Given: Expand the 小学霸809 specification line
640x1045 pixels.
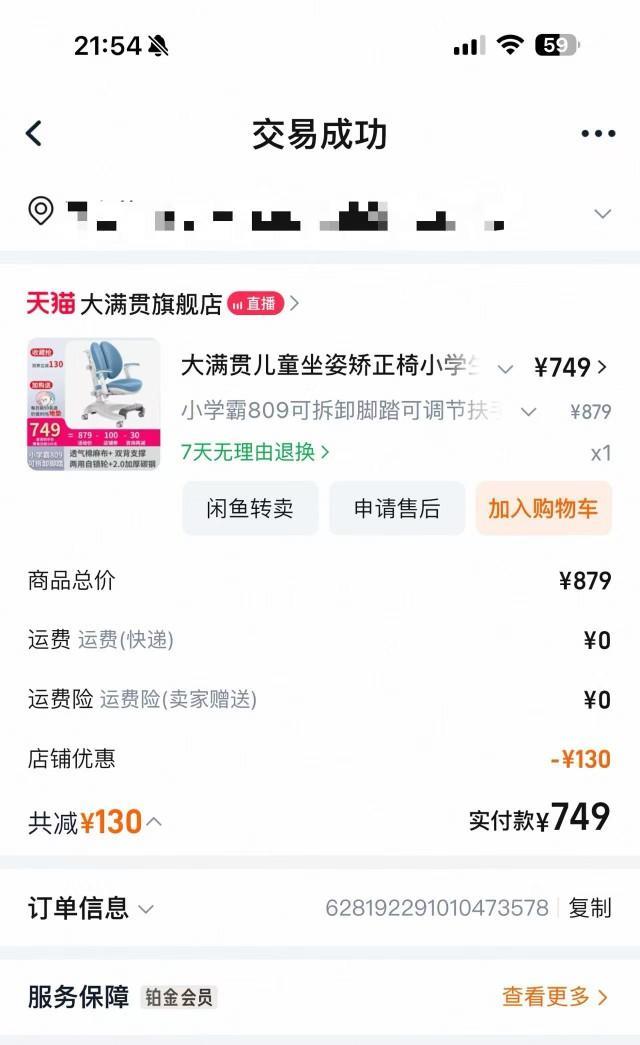Looking at the screenshot, I should point(529,411).
